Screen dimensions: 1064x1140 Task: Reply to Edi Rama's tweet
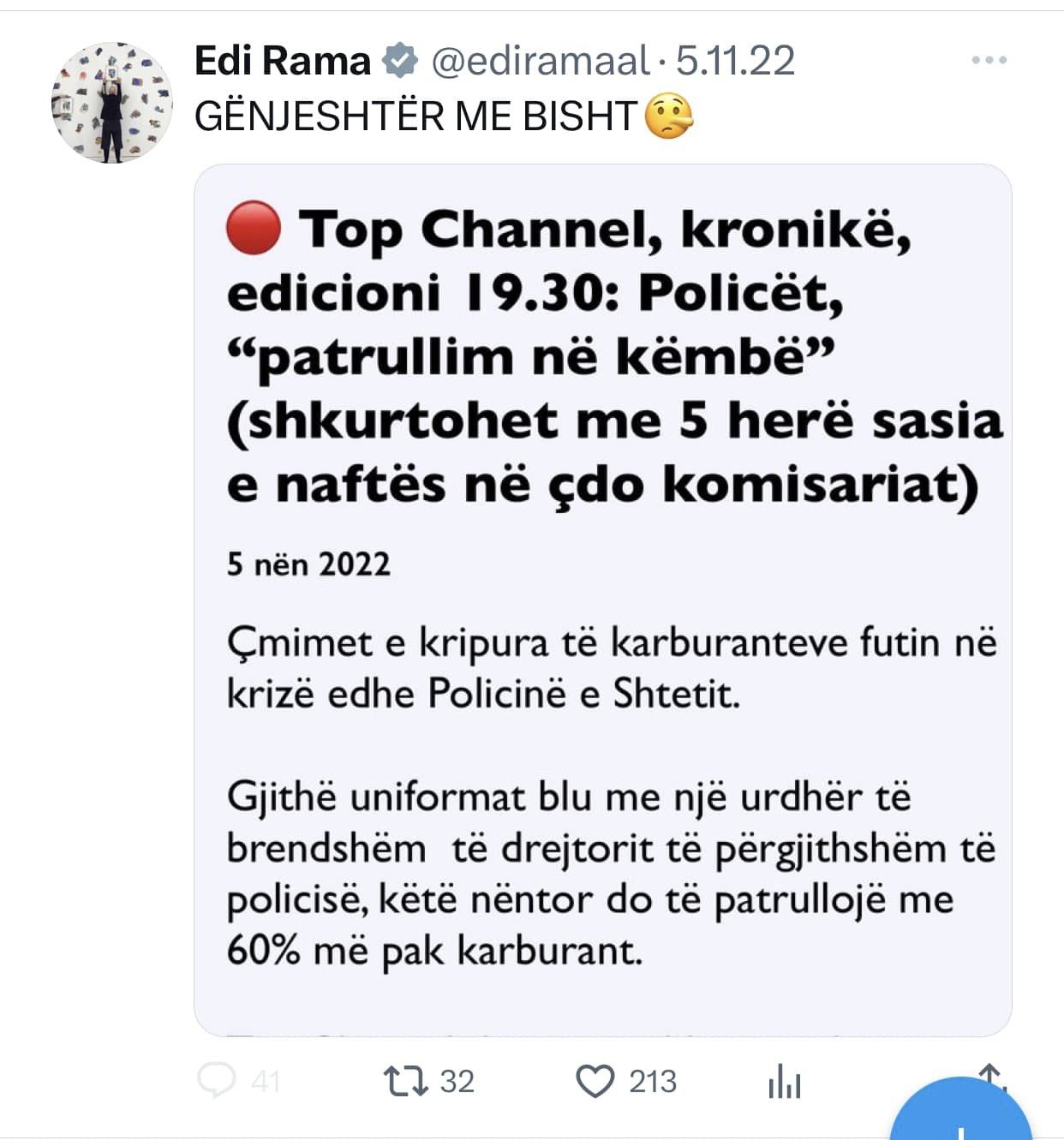(x=216, y=1081)
